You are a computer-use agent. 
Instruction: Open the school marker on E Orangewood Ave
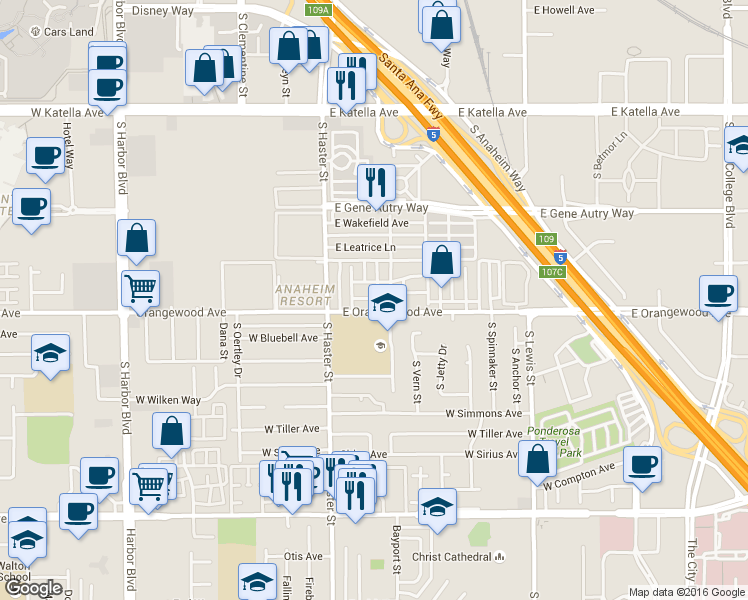pyautogui.click(x=388, y=302)
